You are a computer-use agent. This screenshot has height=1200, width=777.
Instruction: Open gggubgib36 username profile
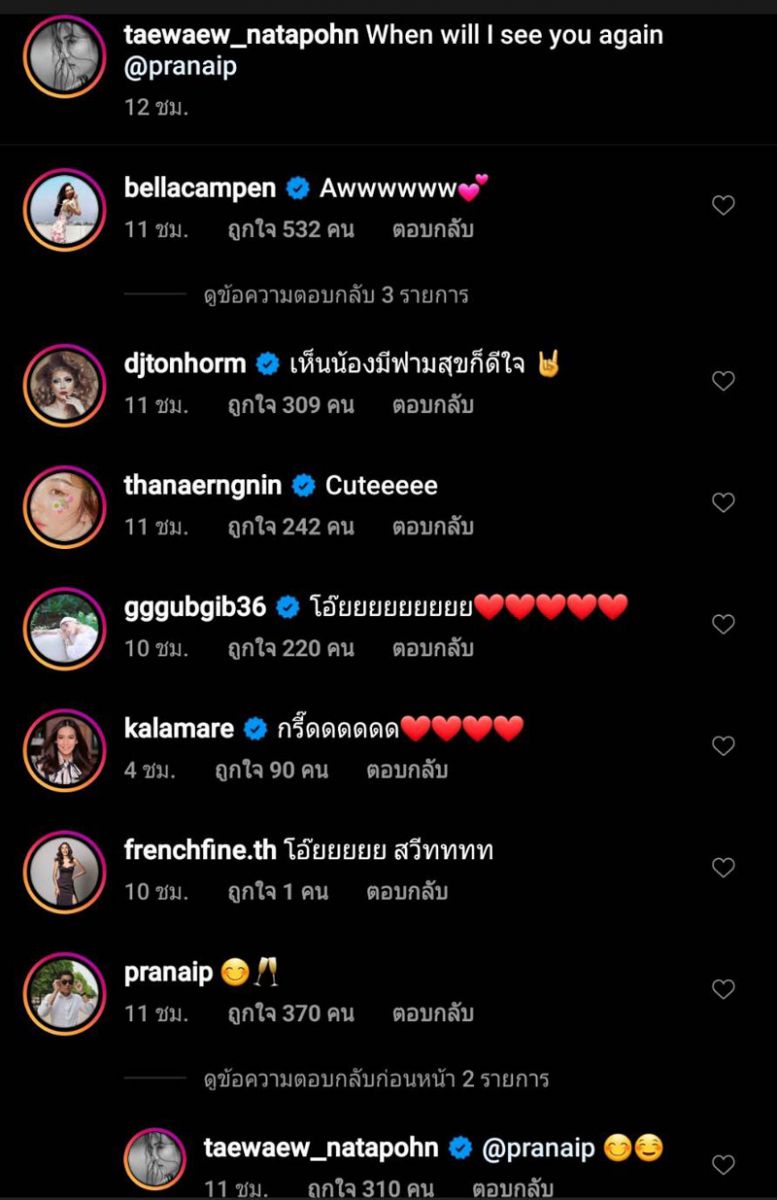click(x=195, y=607)
